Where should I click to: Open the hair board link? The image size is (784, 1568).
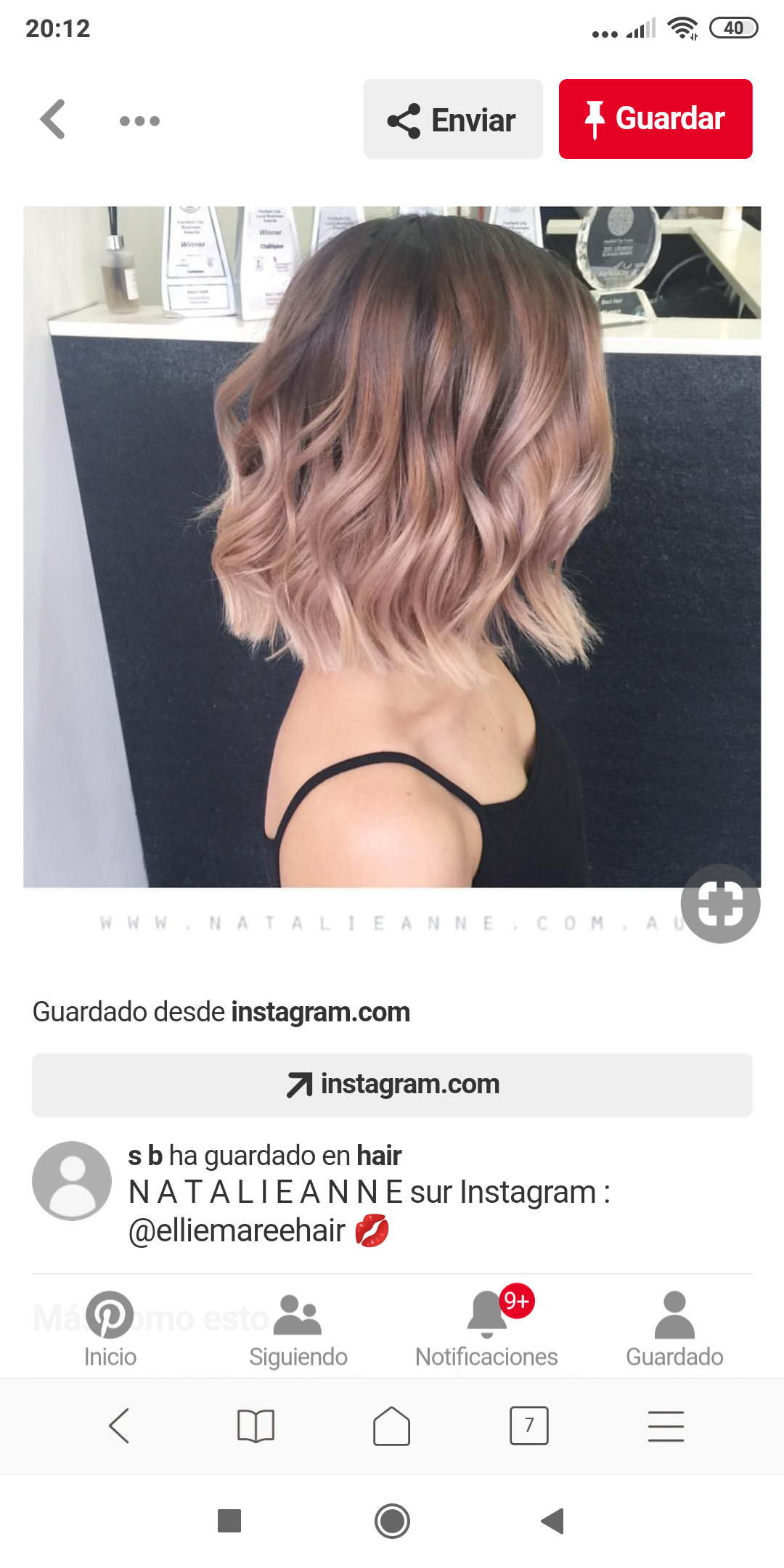(x=379, y=1156)
